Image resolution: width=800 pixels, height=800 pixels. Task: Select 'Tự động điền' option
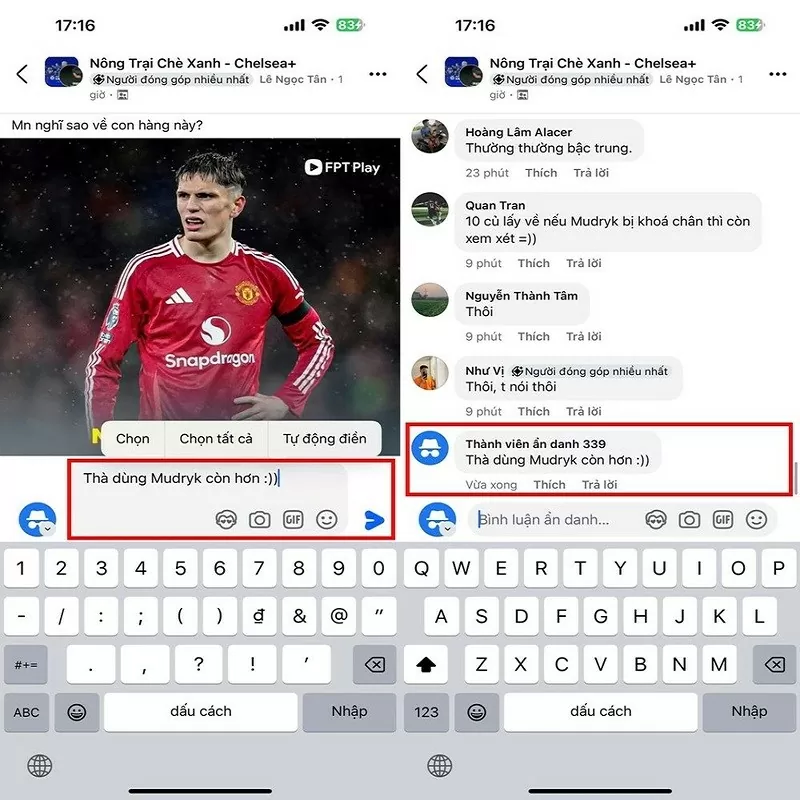coord(324,438)
